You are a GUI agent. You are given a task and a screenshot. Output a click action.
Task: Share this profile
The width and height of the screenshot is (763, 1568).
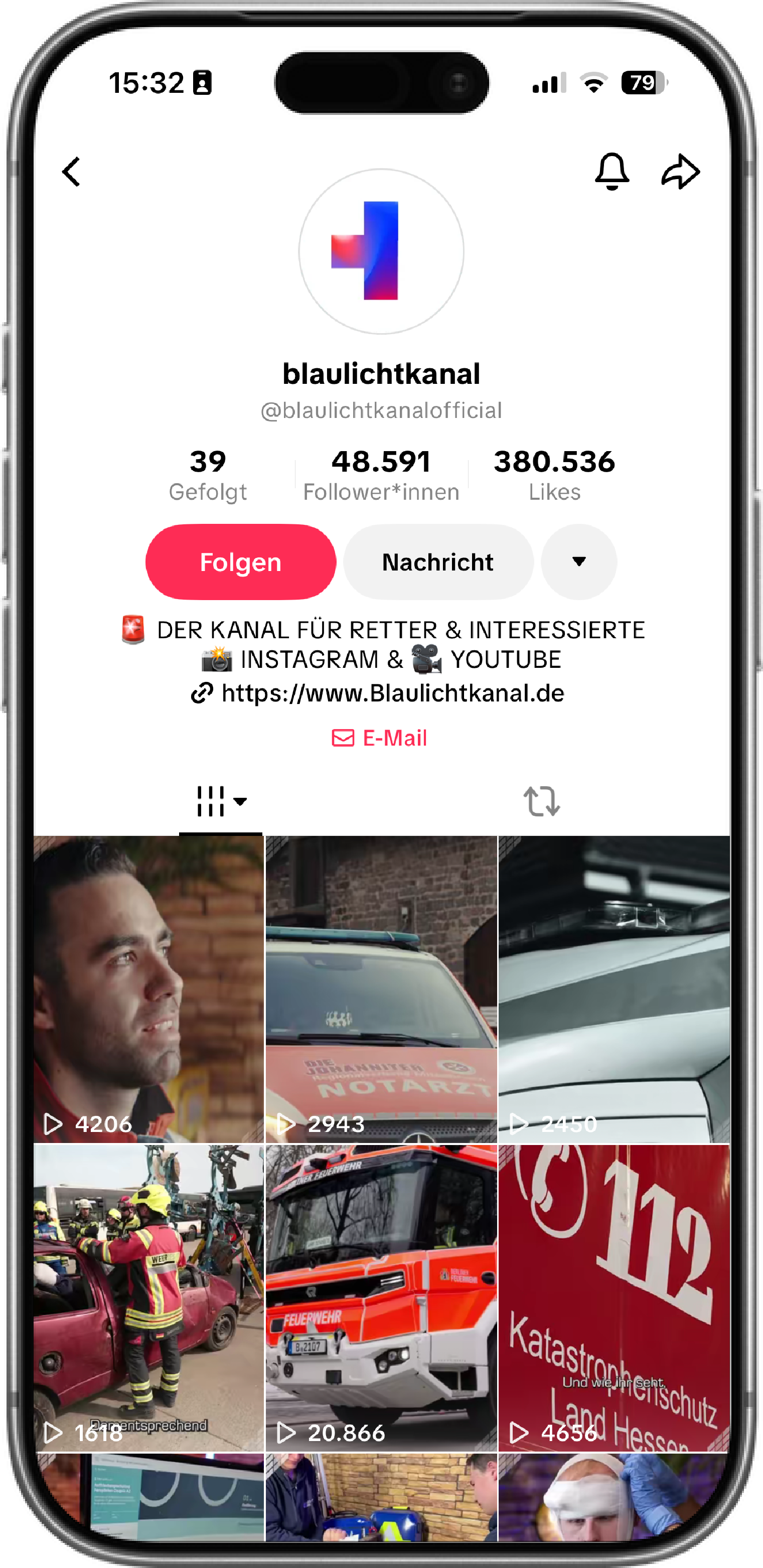(680, 172)
